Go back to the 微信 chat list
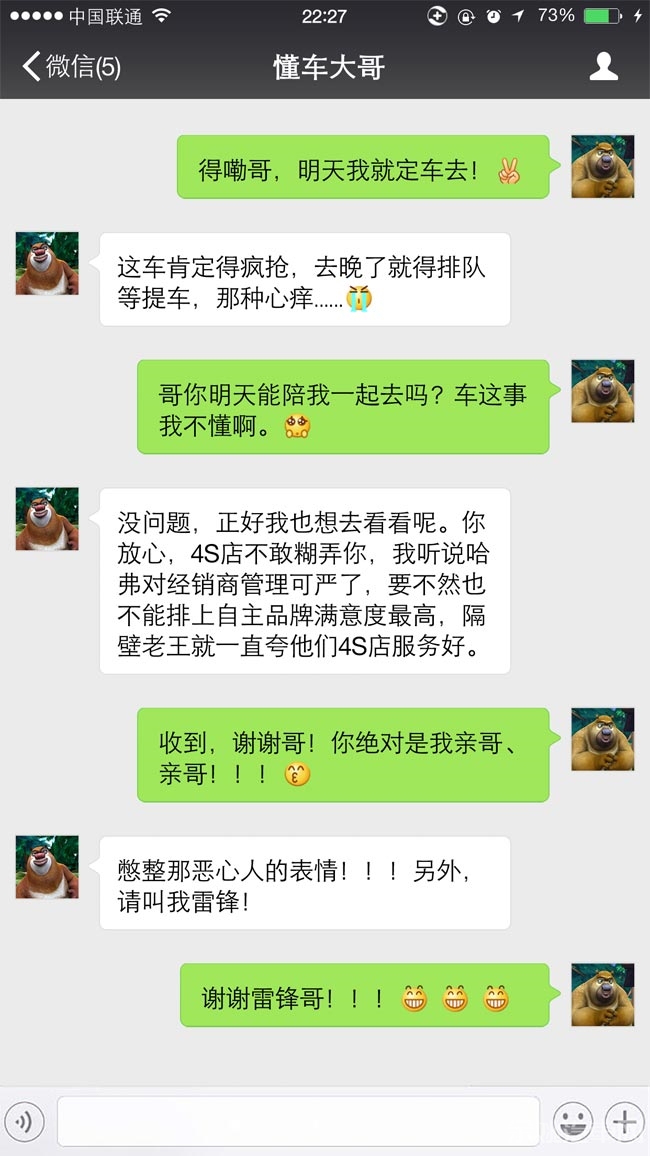The image size is (650, 1156). tap(70, 67)
